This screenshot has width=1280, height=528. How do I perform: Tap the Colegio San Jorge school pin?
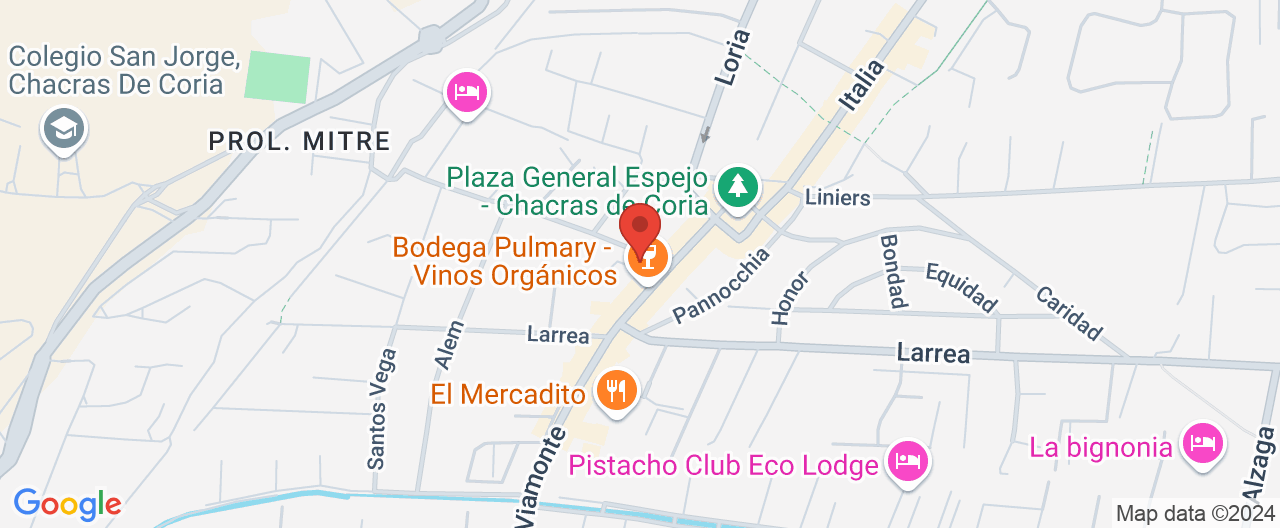[65, 130]
